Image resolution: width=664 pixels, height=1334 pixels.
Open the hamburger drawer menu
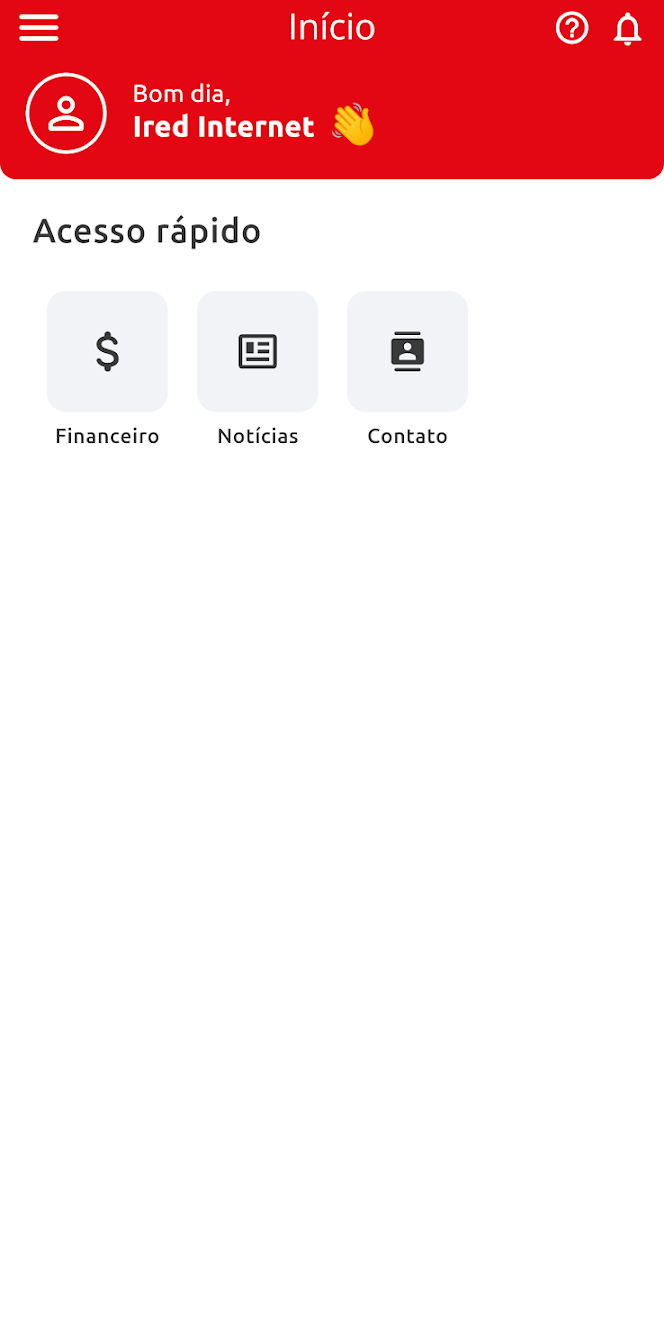pyautogui.click(x=39, y=28)
